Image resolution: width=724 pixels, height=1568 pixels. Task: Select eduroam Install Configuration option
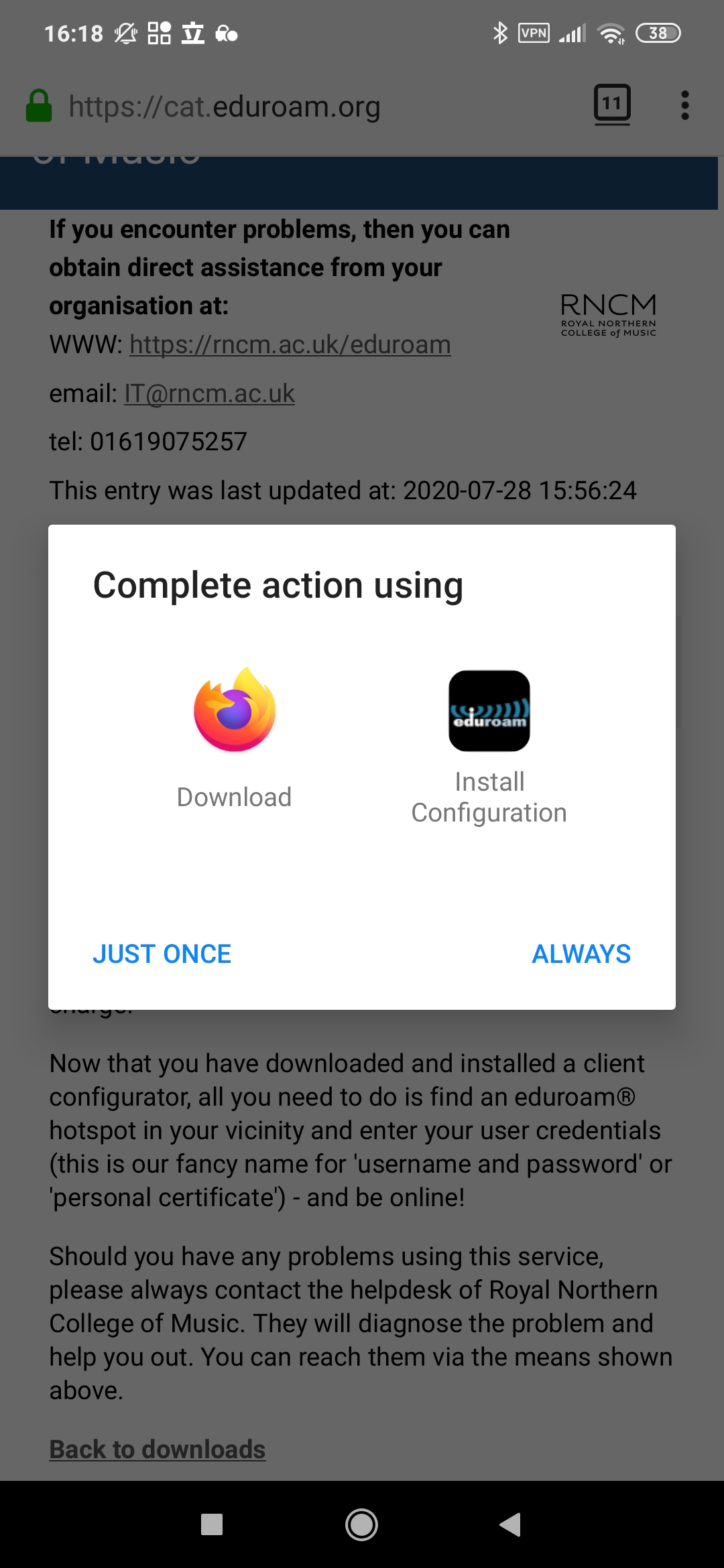[x=489, y=745]
